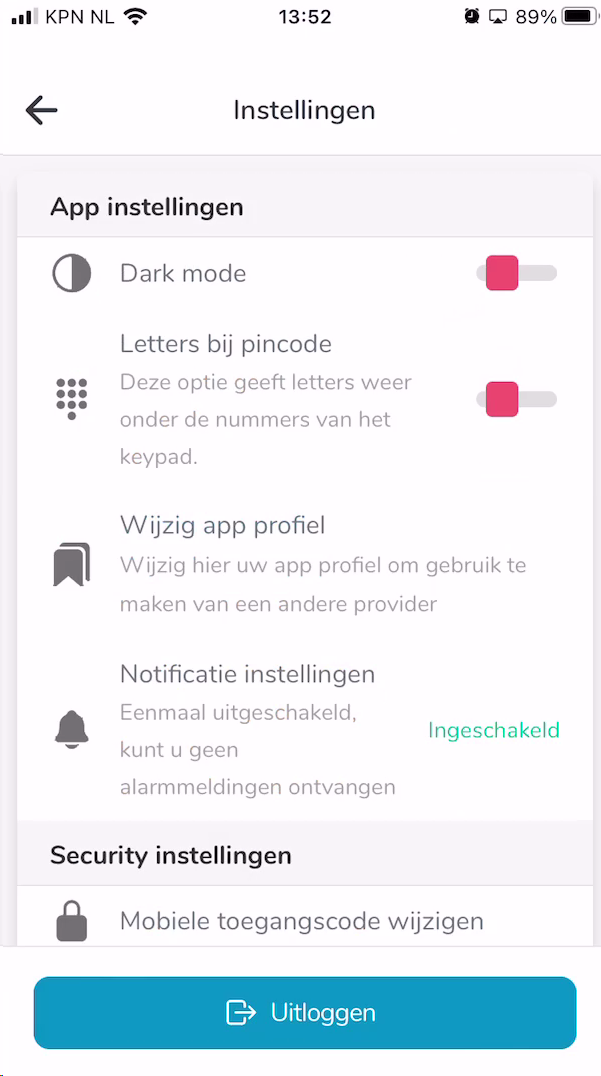This screenshot has width=601, height=1076.
Task: Tap the Uitloggen button
Action: [x=305, y=1013]
